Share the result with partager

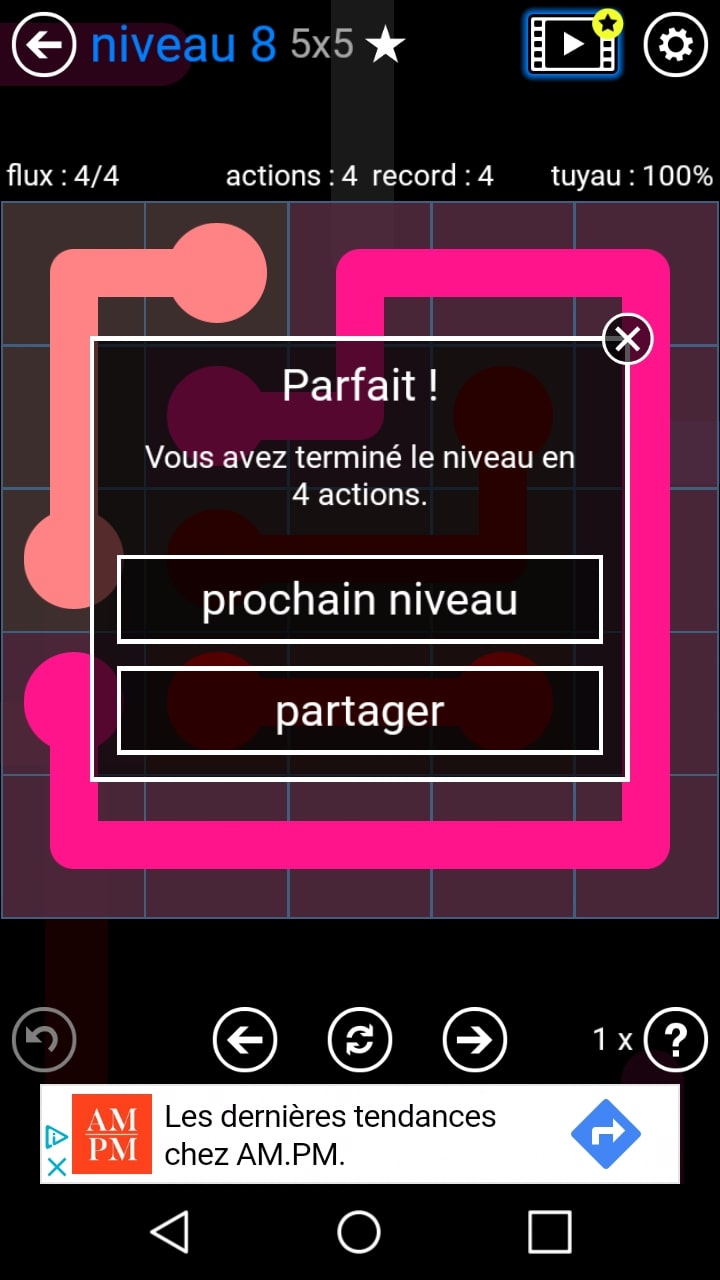(360, 711)
